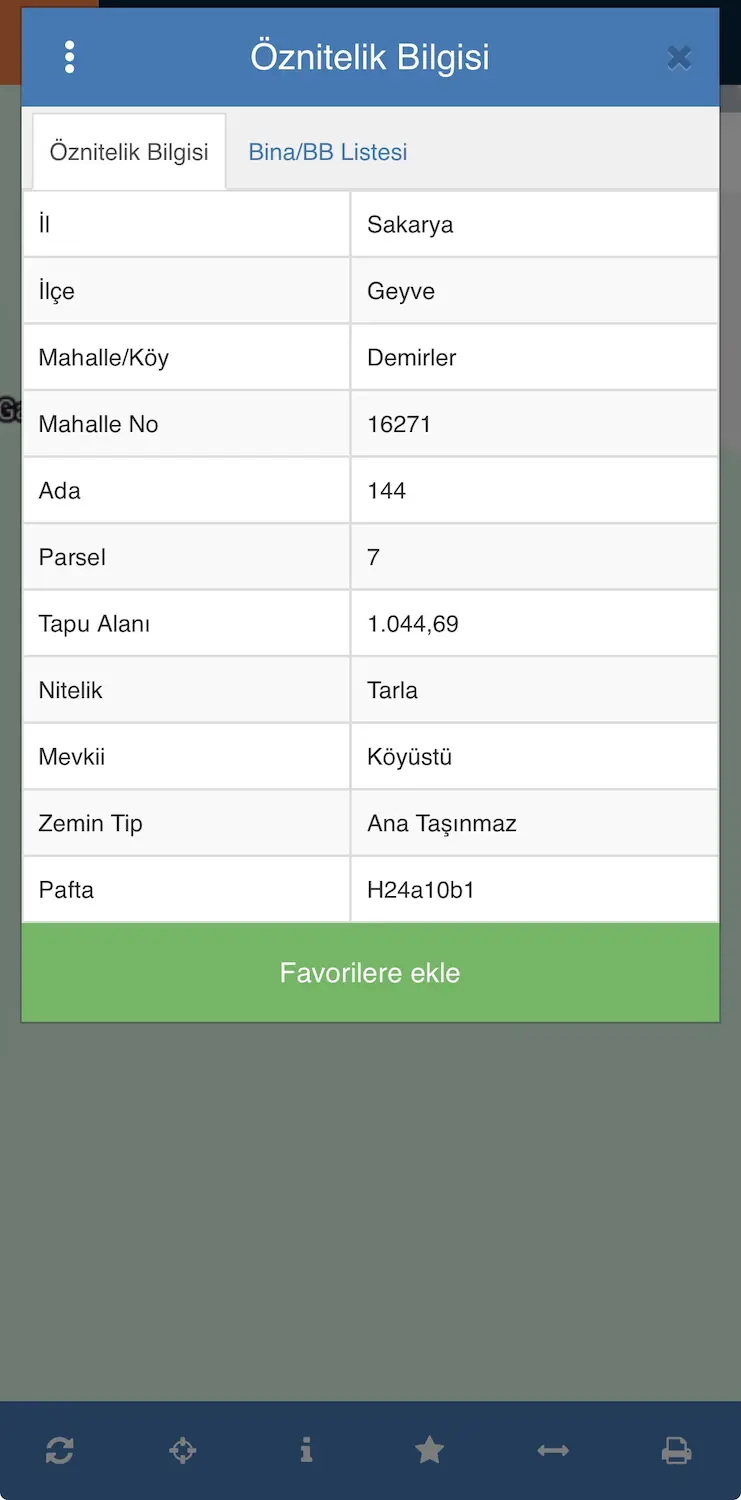This screenshot has width=741, height=1500.
Task: Tap the double-arrow measure icon
Action: [x=553, y=1450]
